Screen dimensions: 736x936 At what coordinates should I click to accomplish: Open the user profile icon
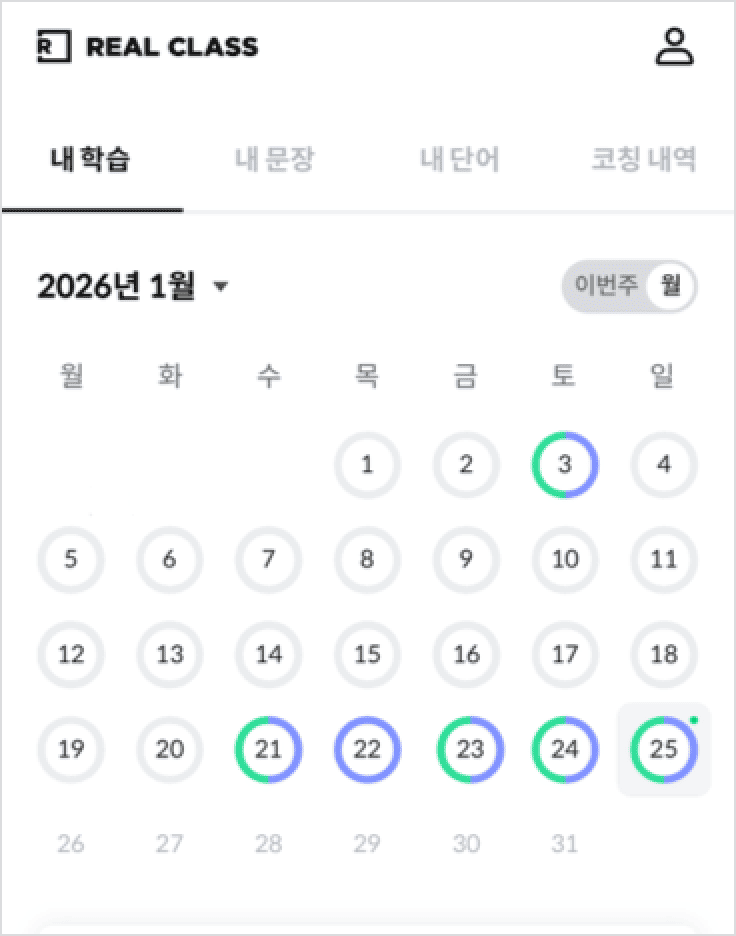point(674,46)
